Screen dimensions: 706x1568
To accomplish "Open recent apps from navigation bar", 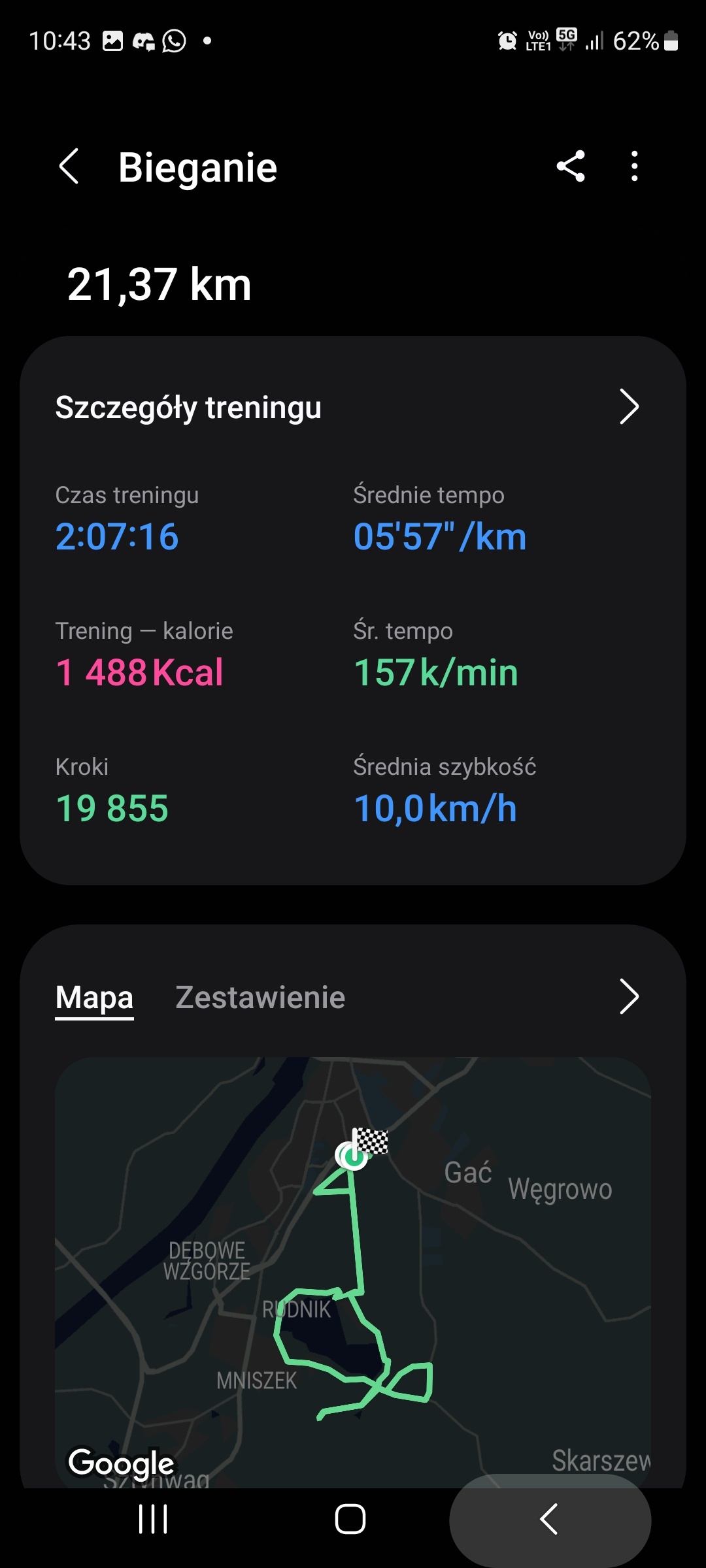I will coord(154,1519).
